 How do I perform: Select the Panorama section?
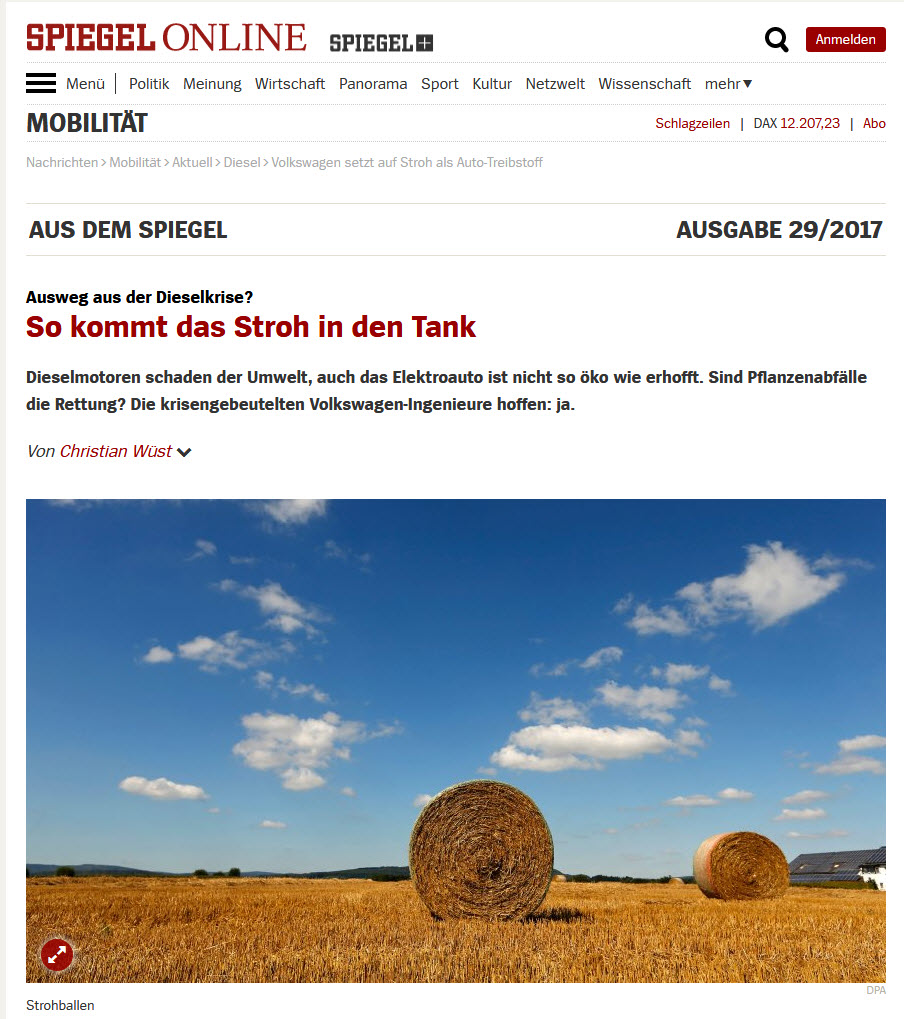click(373, 84)
